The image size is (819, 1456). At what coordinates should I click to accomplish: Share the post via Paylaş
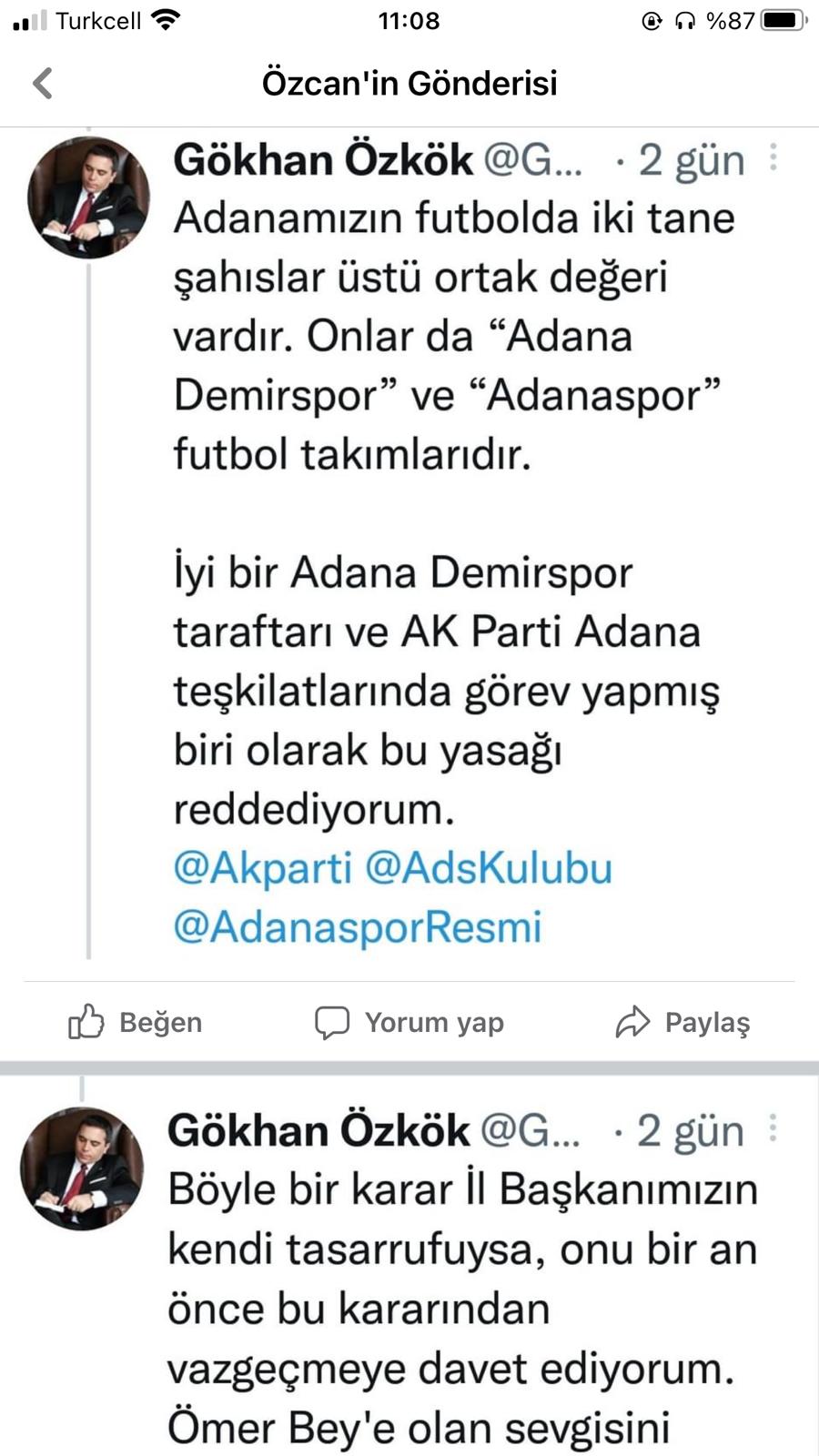(x=682, y=1023)
